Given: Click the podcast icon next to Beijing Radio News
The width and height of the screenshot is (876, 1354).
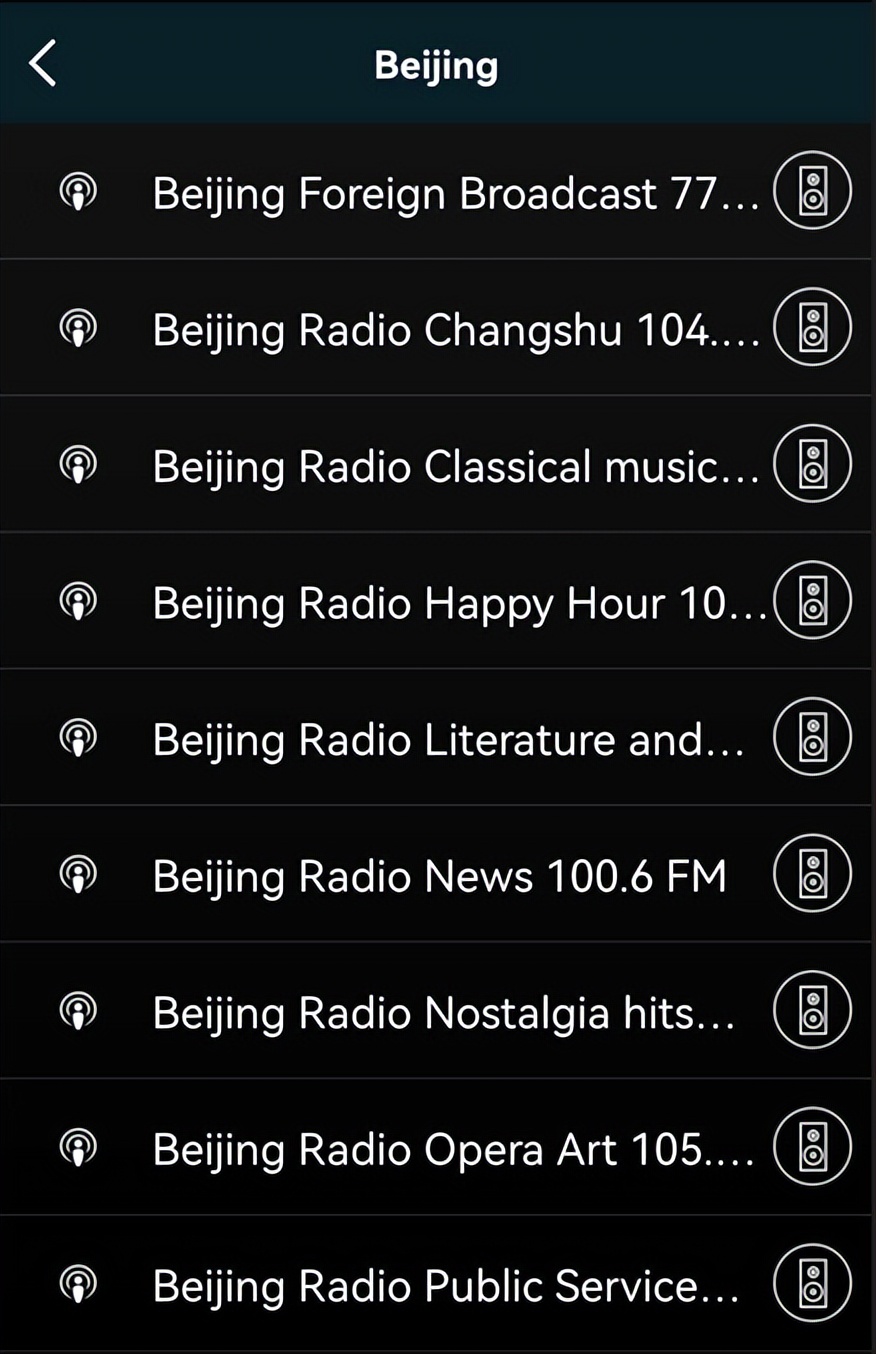Looking at the screenshot, I should coord(80,872).
